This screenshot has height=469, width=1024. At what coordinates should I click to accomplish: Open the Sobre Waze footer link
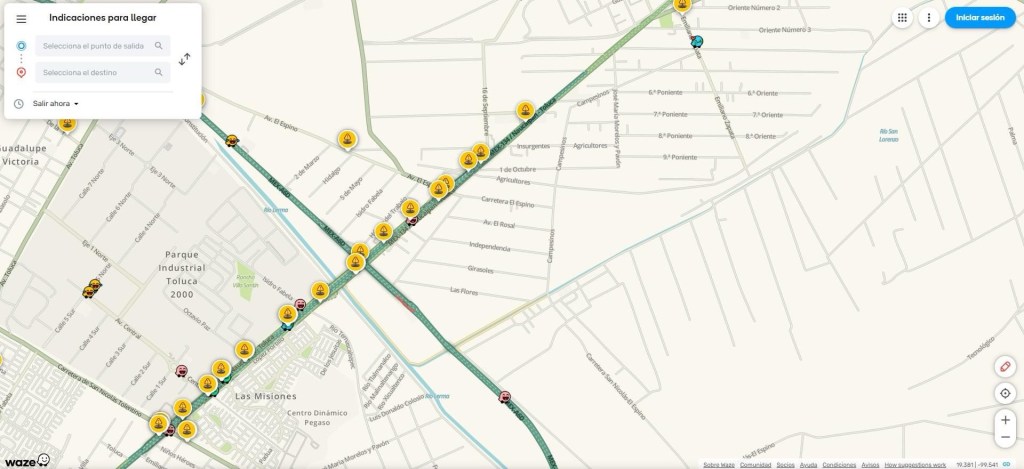click(x=719, y=465)
